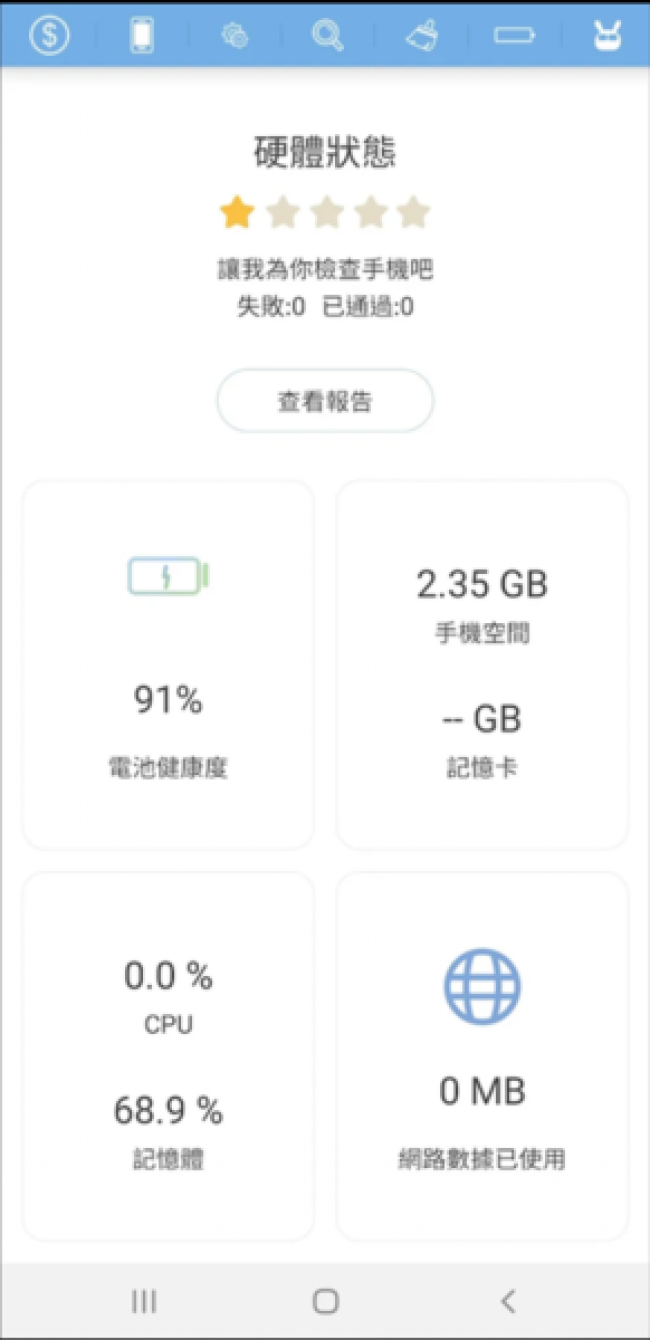Switch to the phone device tab

coord(142,35)
